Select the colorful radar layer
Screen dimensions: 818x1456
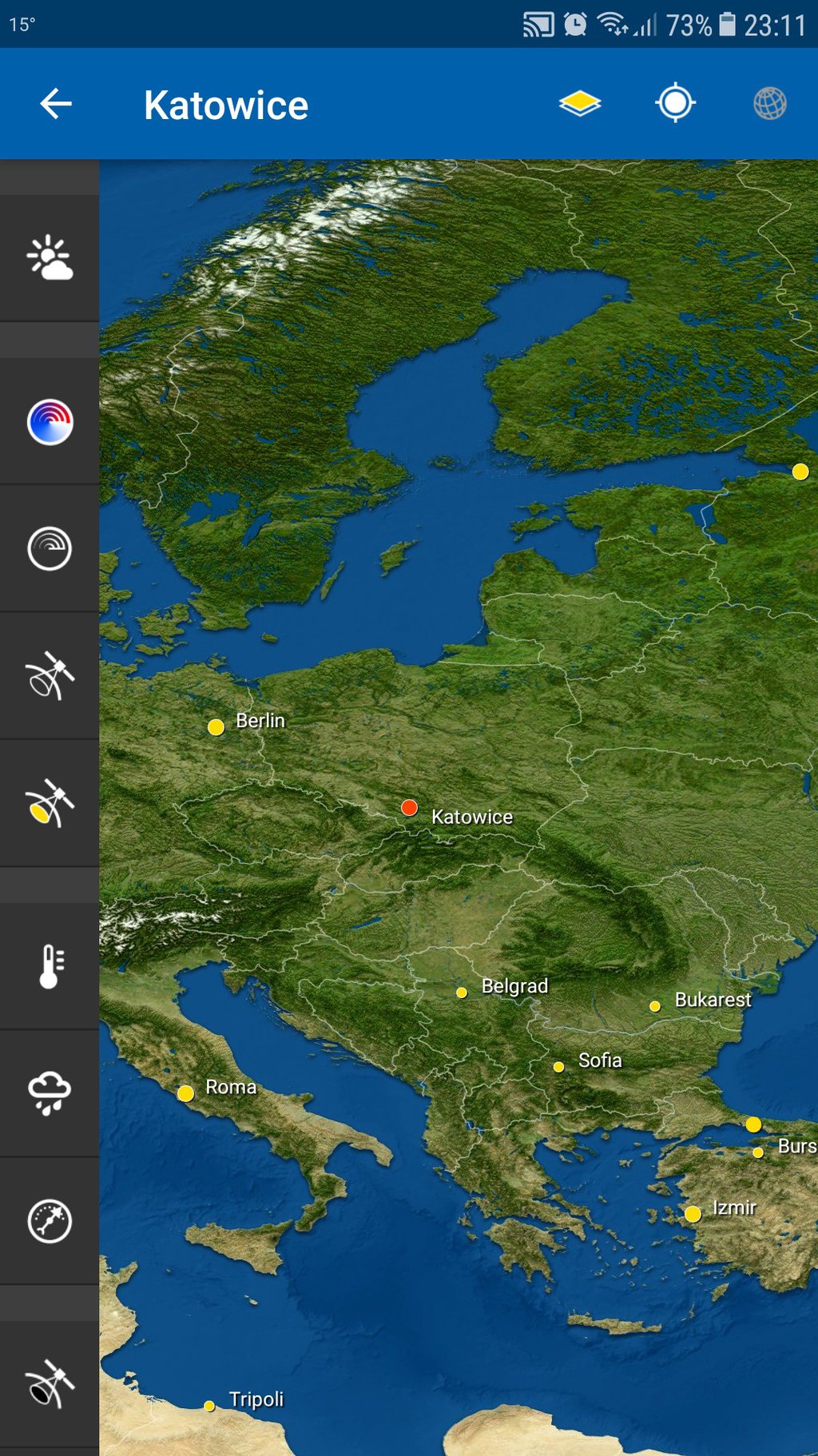(50, 422)
